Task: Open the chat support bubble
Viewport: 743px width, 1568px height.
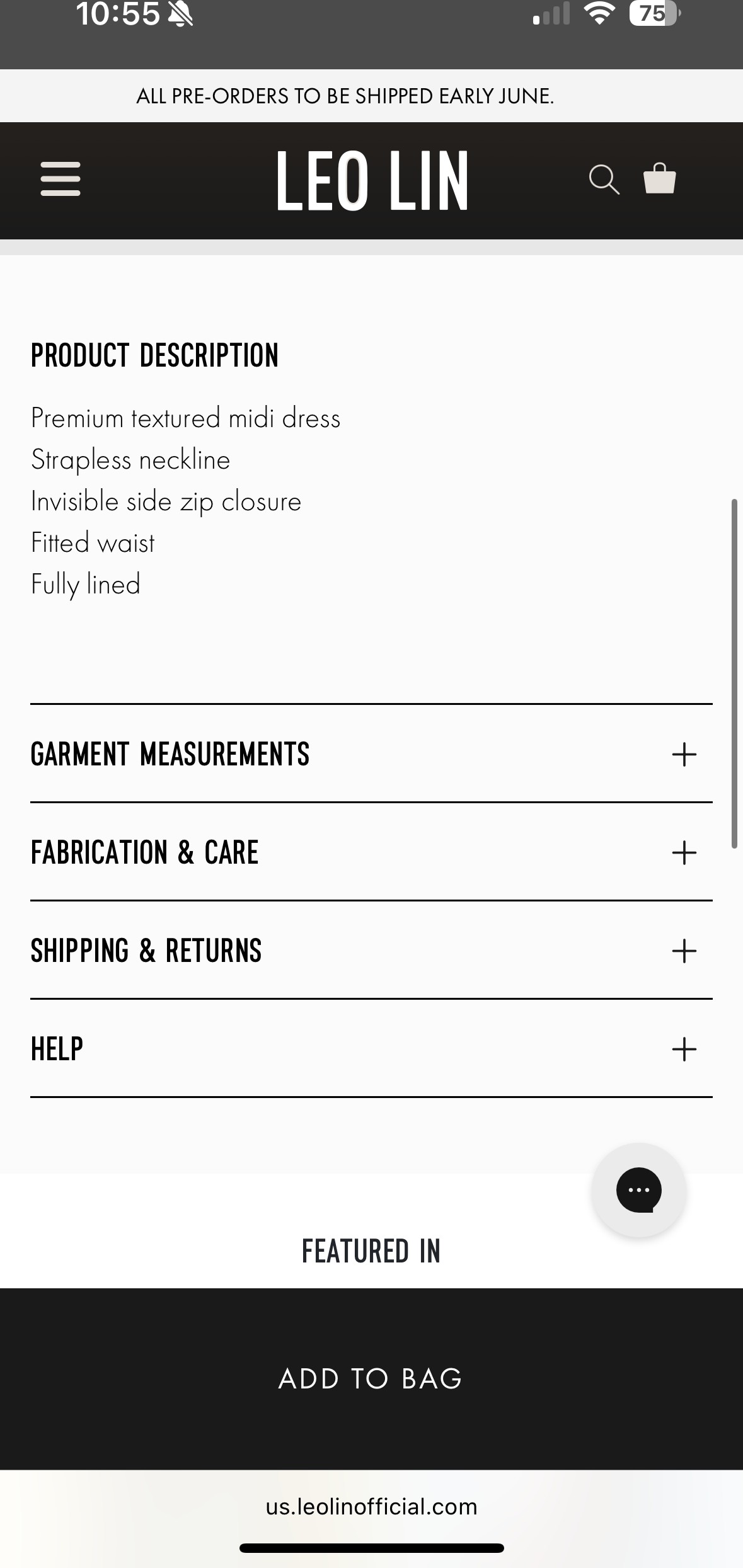Action: tap(638, 1189)
